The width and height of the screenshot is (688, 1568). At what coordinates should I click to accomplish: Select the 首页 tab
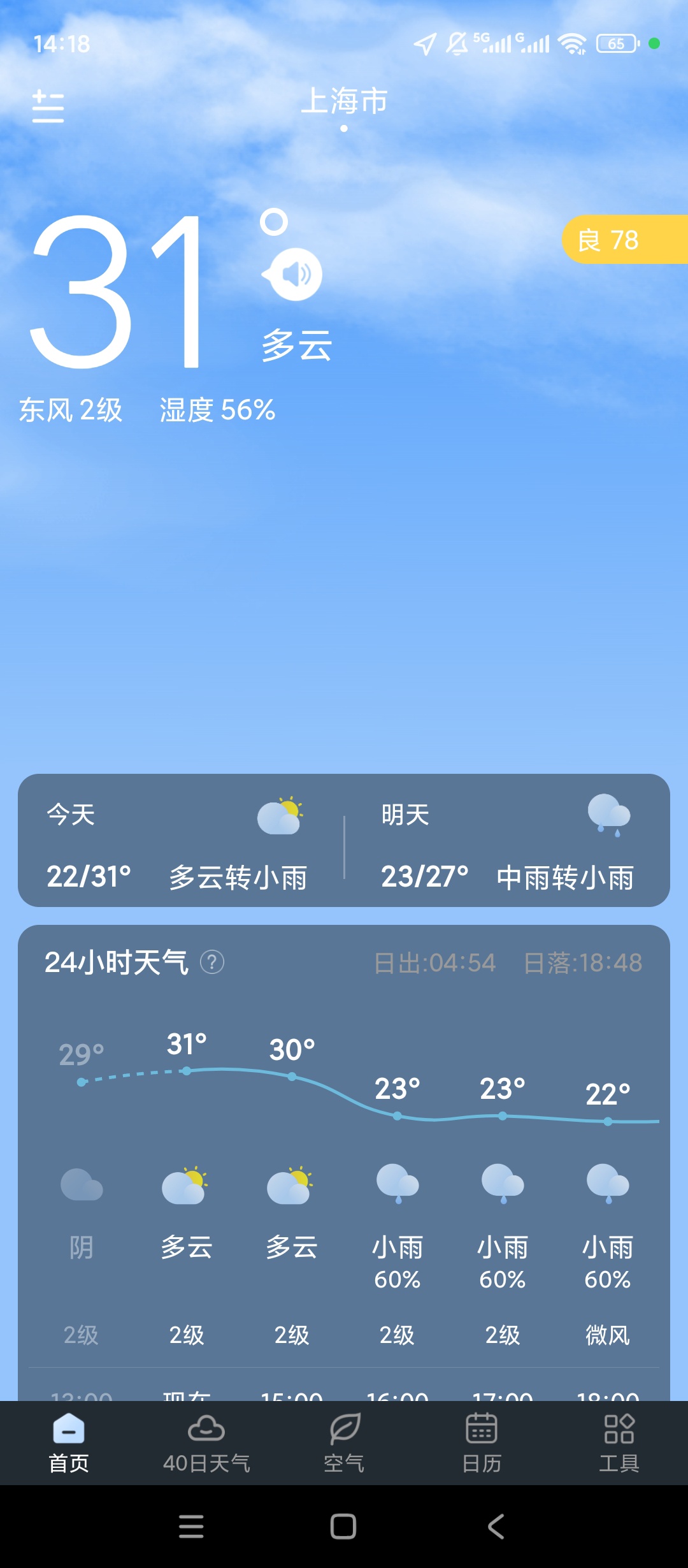(69, 1442)
